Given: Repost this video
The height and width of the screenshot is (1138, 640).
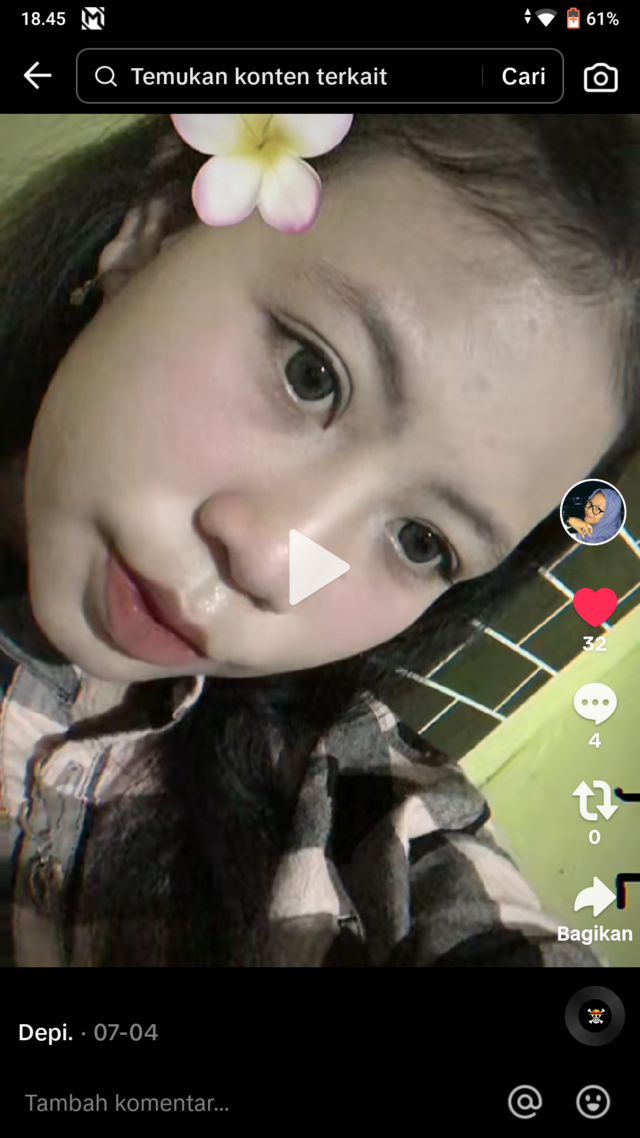Looking at the screenshot, I should [x=594, y=802].
